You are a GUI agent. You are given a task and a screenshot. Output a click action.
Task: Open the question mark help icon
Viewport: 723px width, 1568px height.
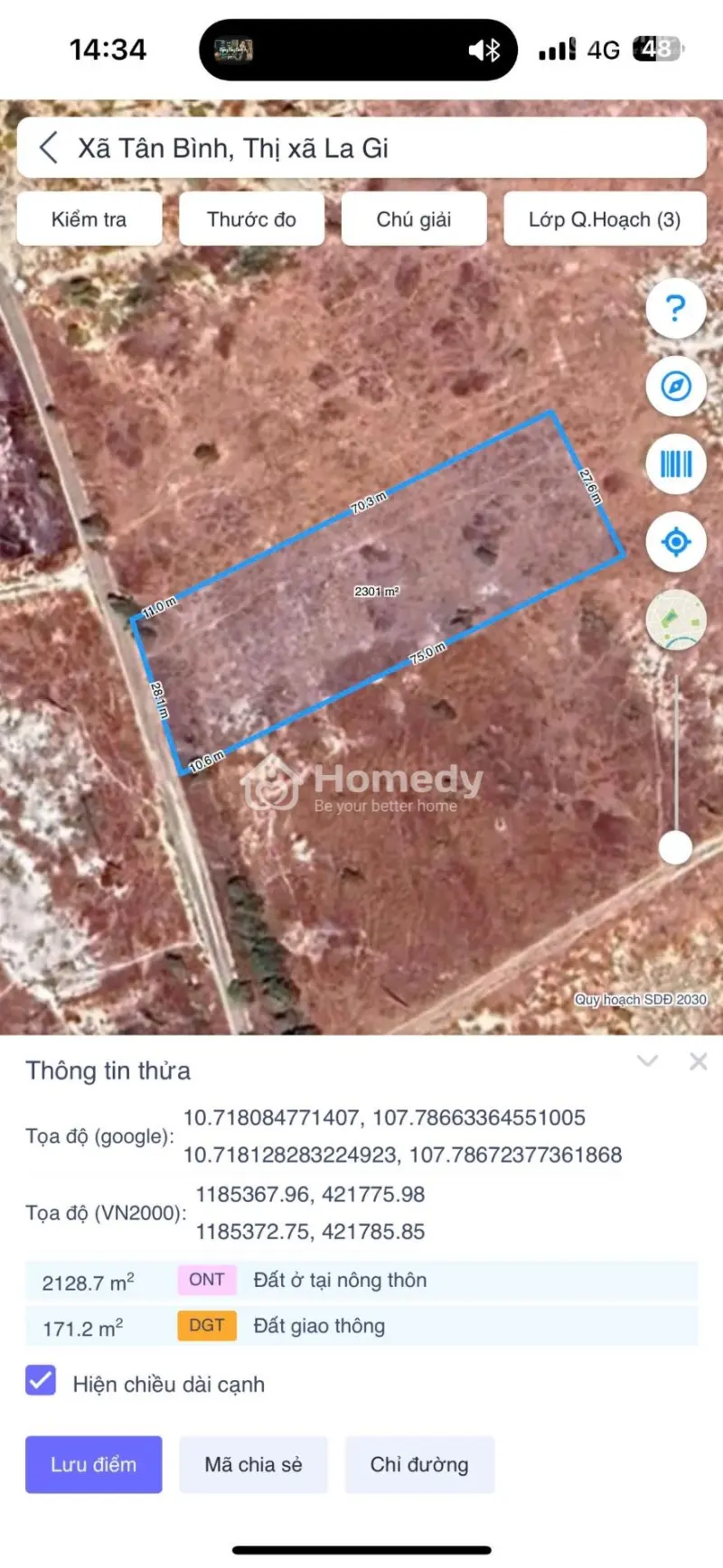(x=675, y=309)
